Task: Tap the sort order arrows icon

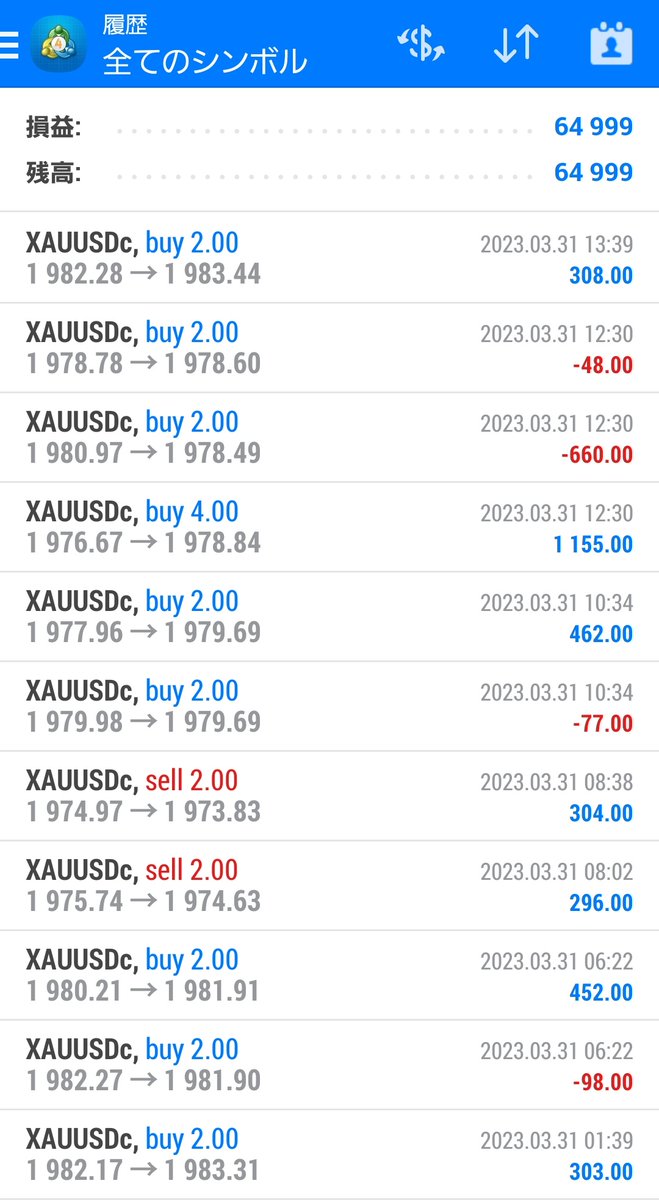Action: click(x=516, y=45)
